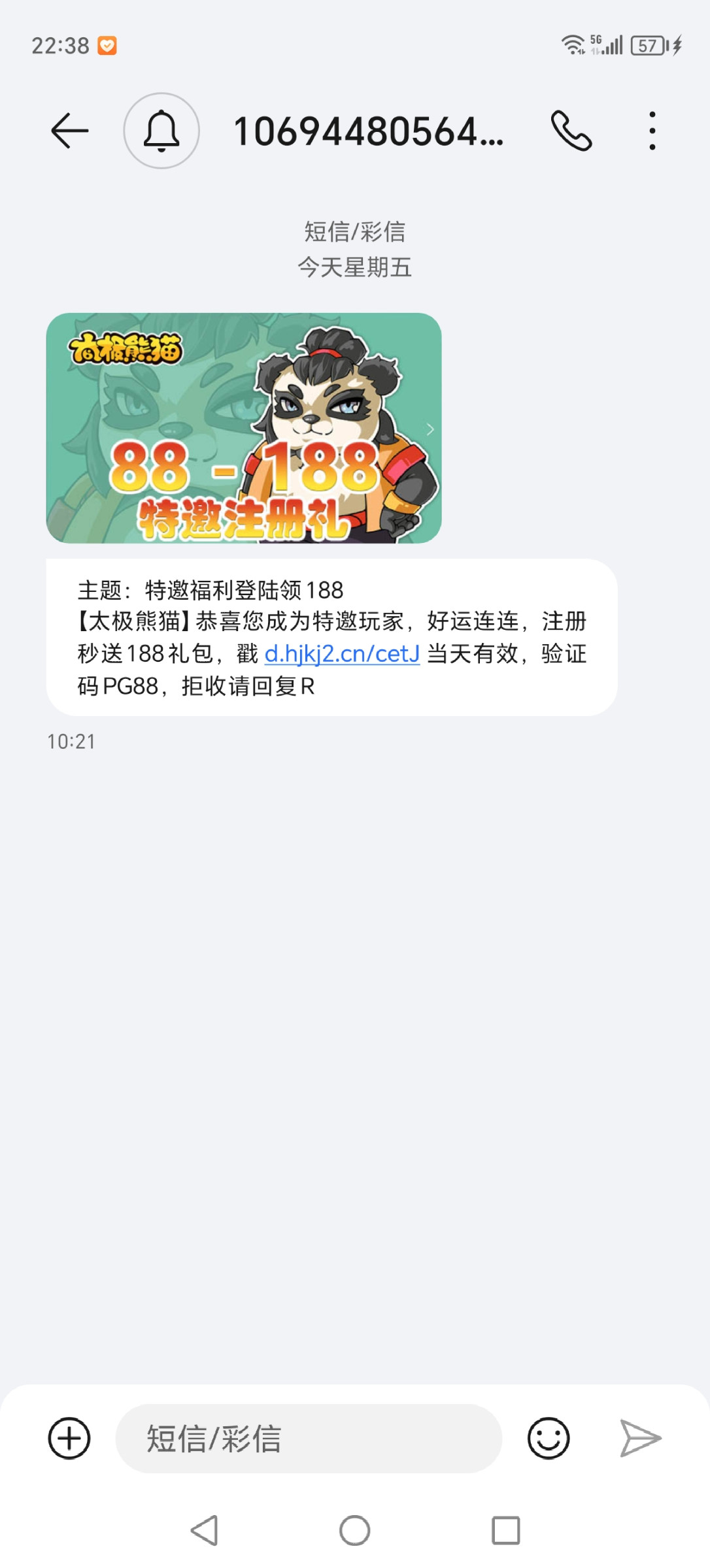Go back to the message list
The image size is (710, 1568).
click(x=69, y=131)
